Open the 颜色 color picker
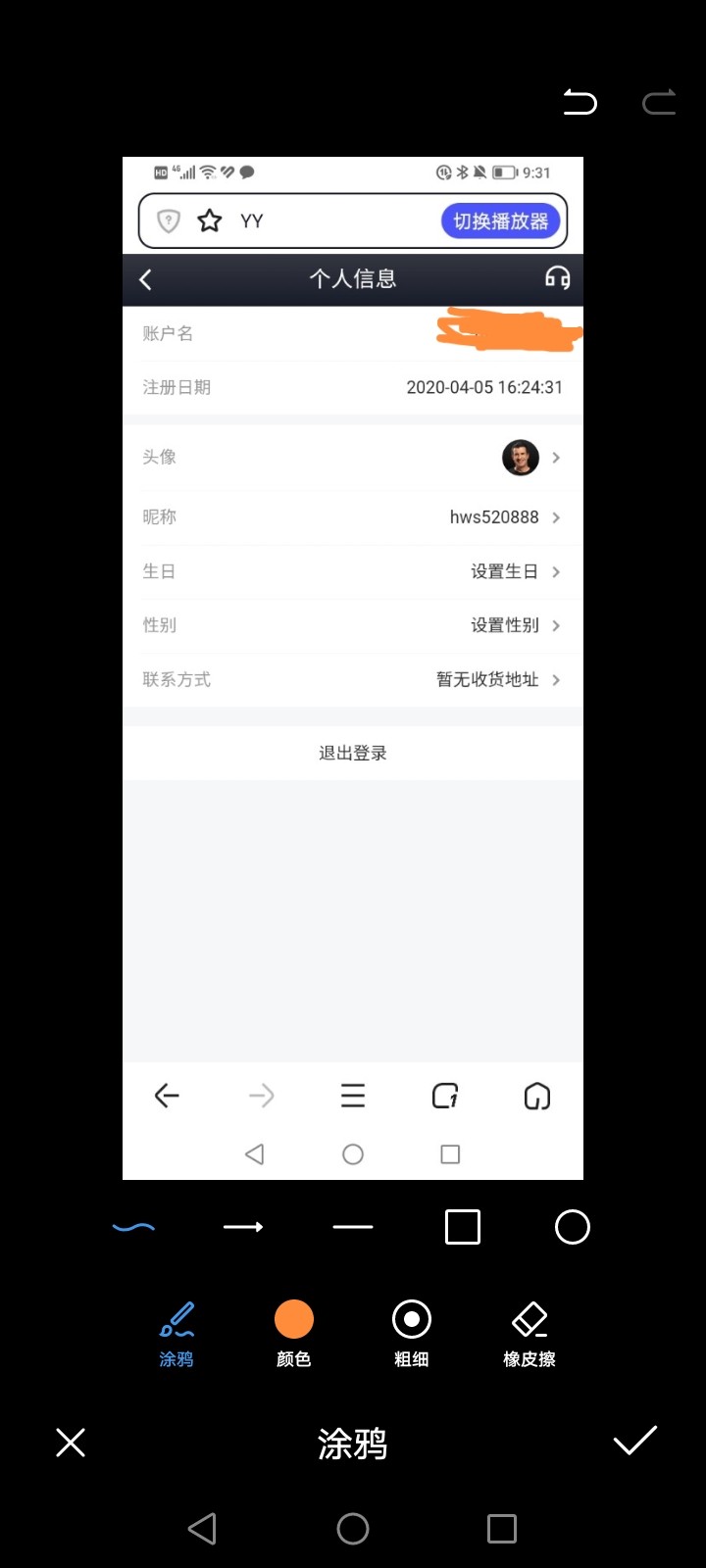706x1568 pixels. 294,1334
